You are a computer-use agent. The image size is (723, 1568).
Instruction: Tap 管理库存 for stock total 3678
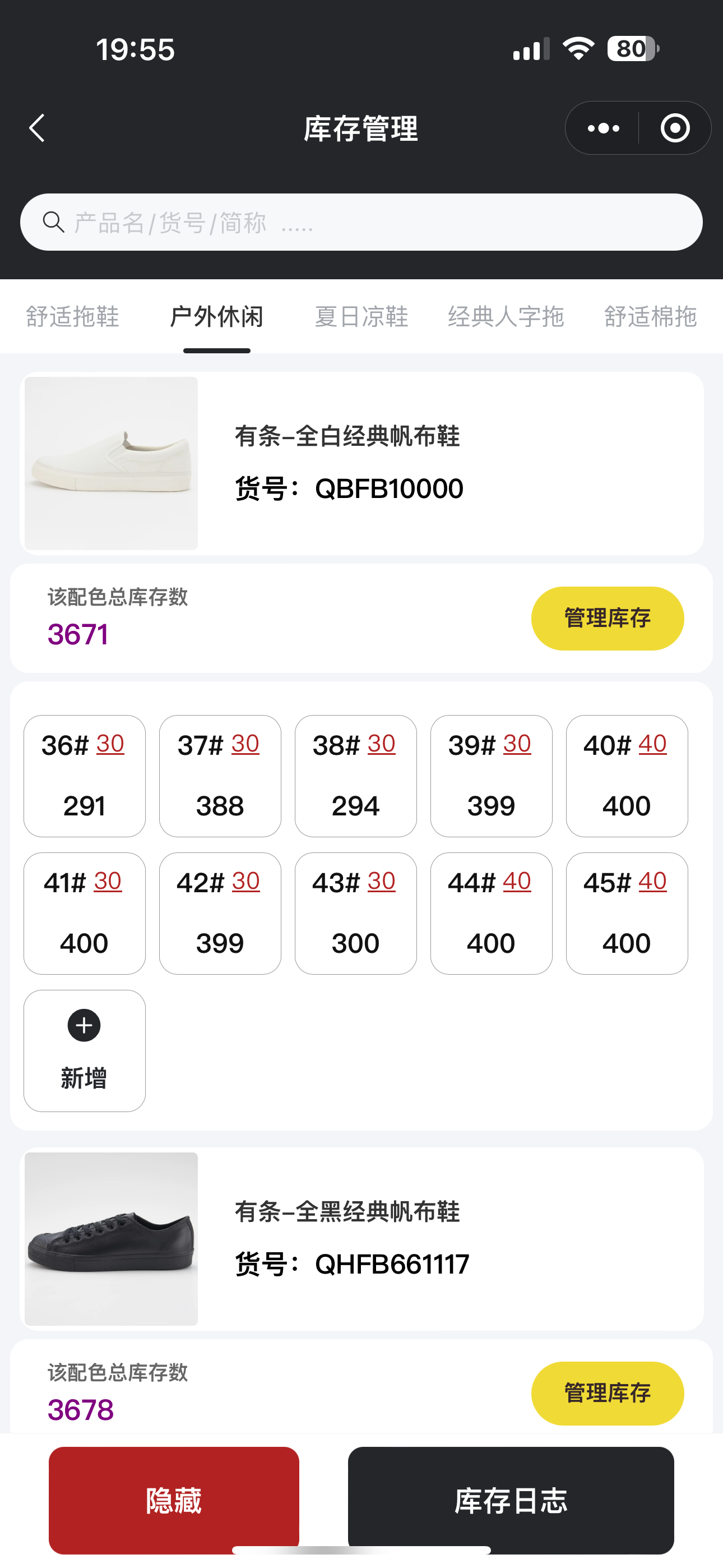(x=607, y=1392)
